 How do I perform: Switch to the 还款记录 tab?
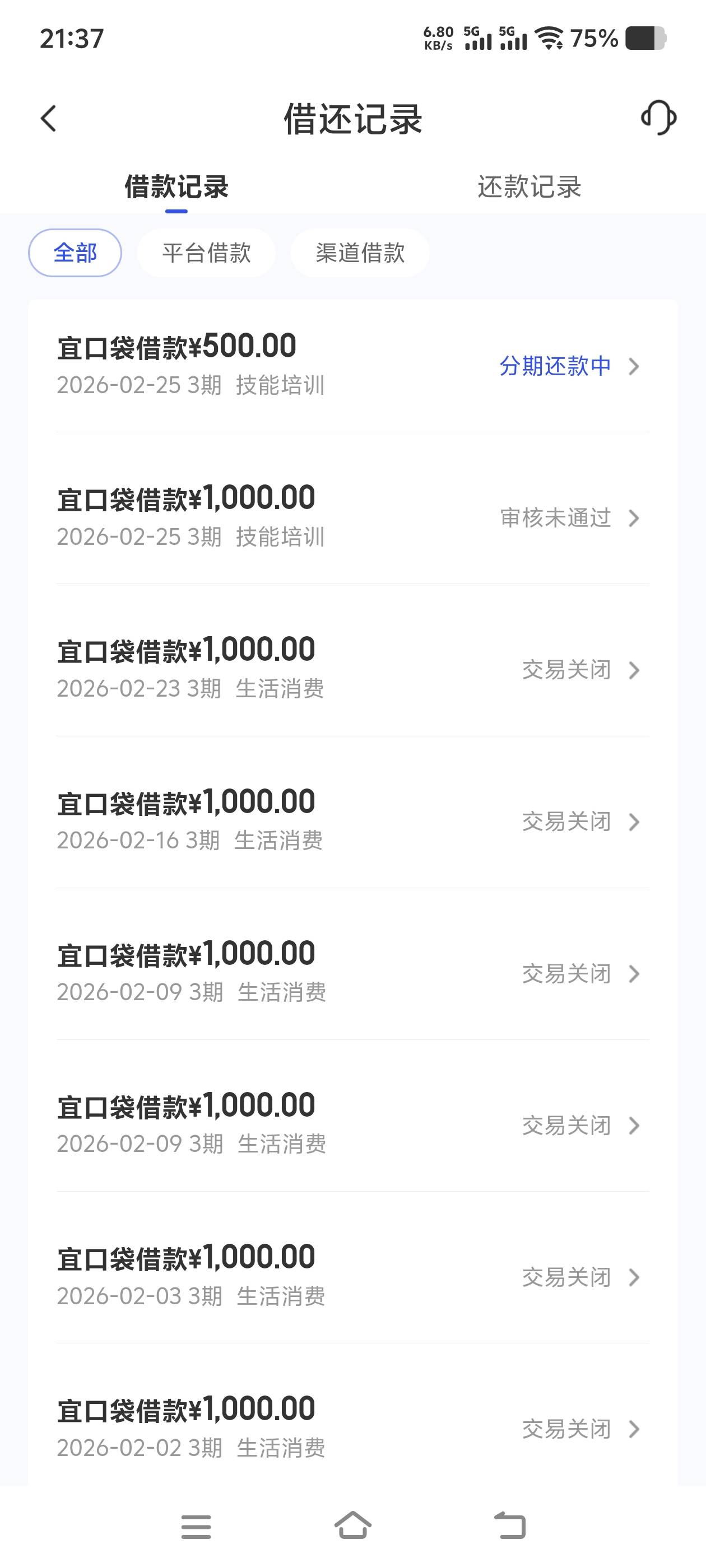[529, 187]
